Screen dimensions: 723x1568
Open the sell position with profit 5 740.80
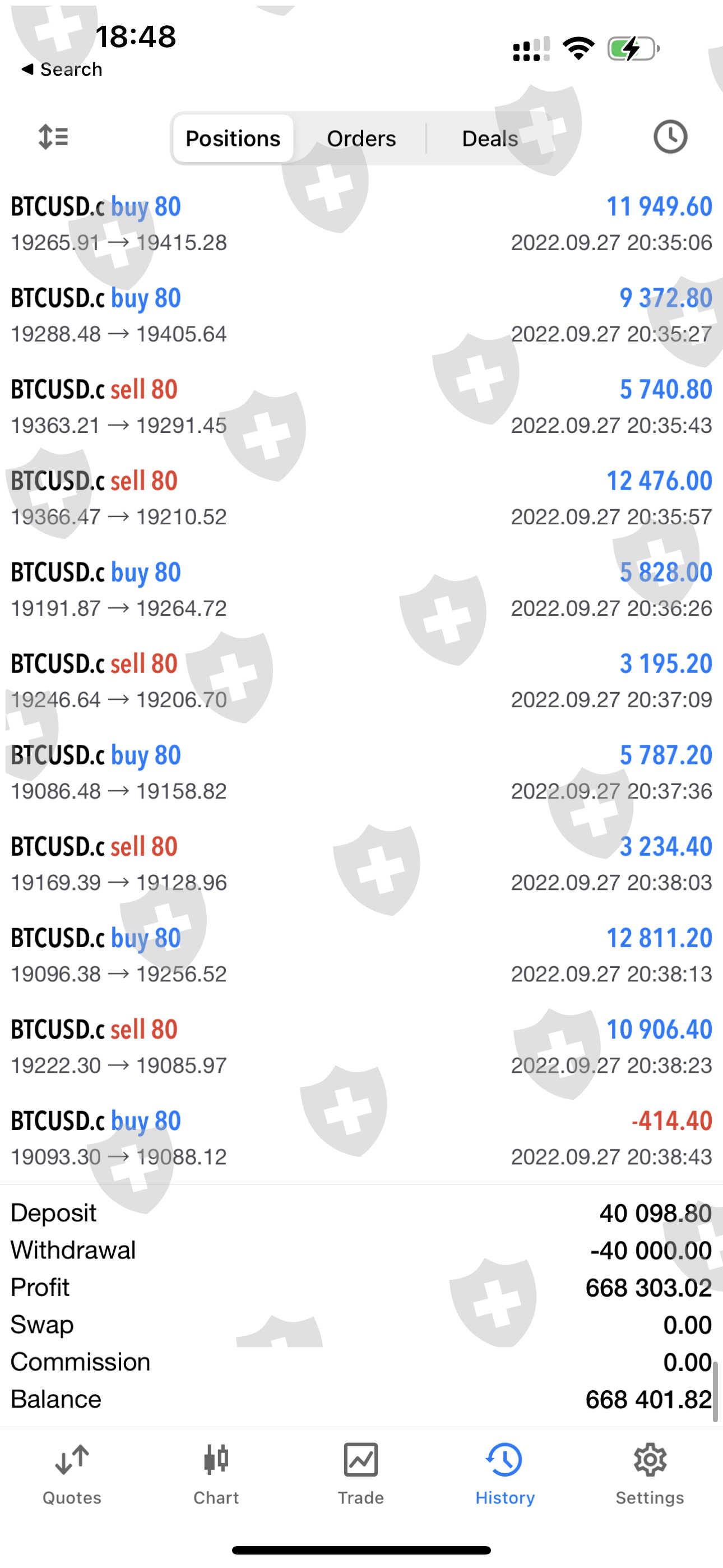tap(361, 407)
